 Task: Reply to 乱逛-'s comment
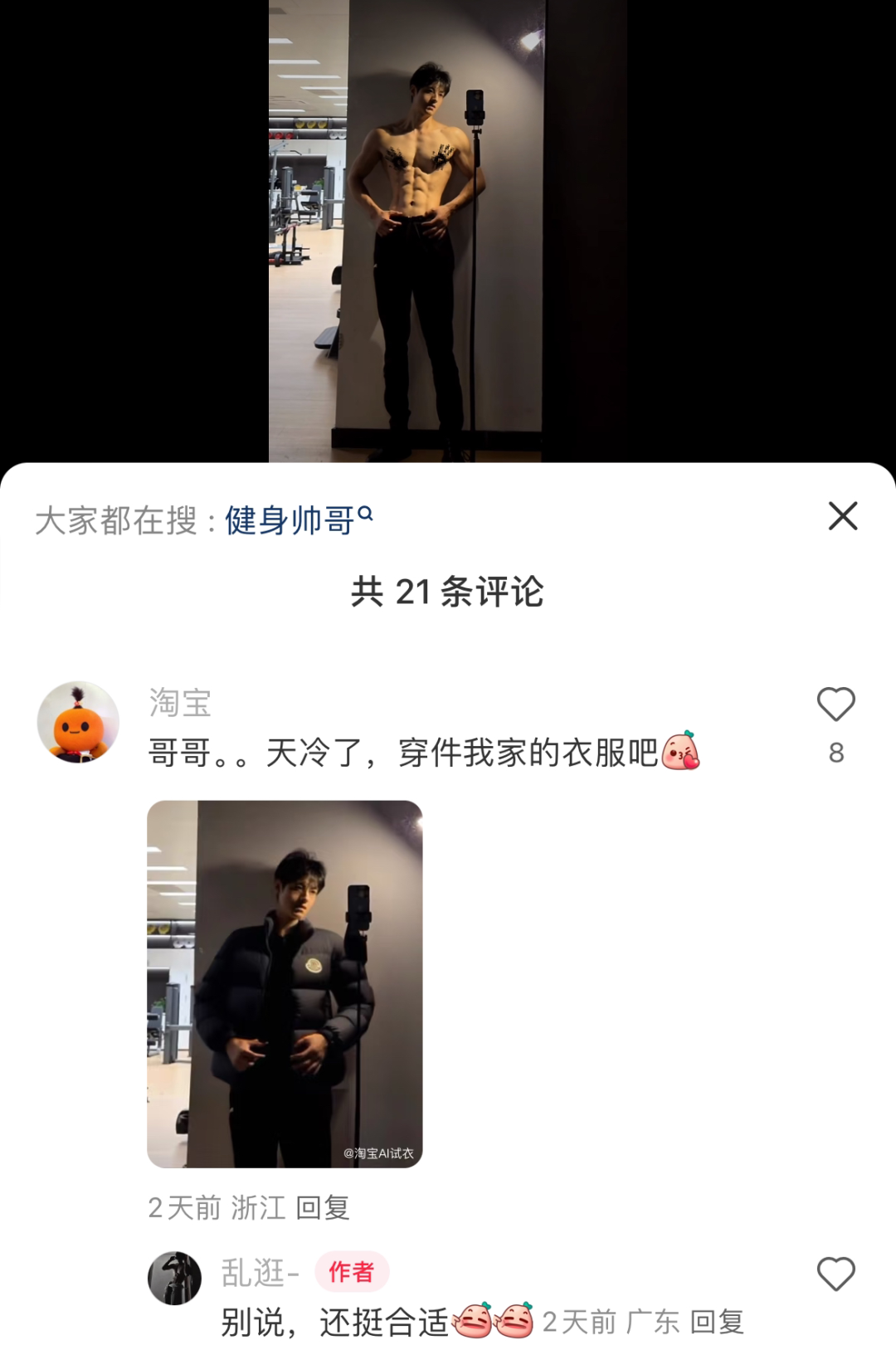pyautogui.click(x=717, y=1322)
